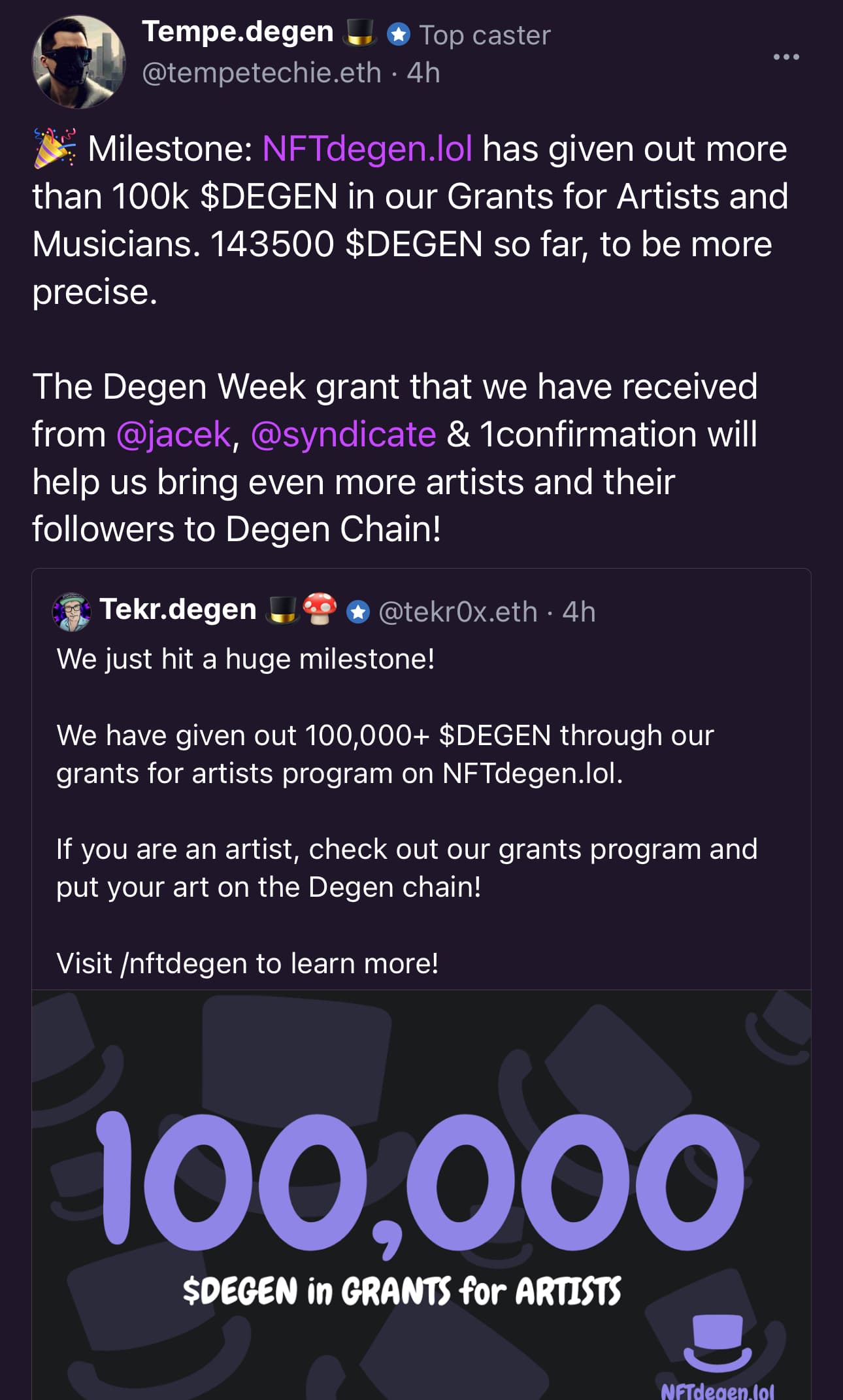Open the NFTdegen.lol link

[367, 149]
